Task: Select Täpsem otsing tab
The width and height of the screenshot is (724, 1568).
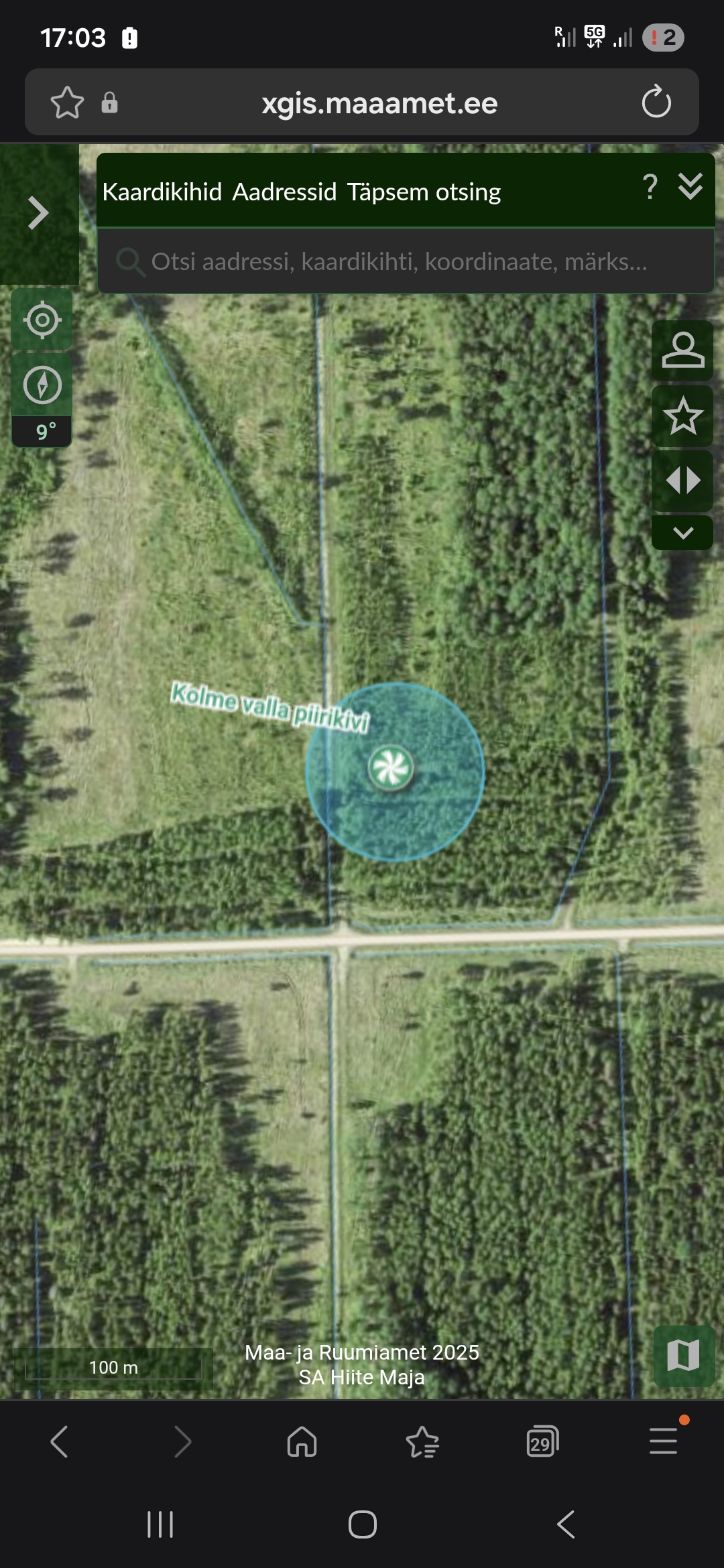Action: click(x=424, y=192)
